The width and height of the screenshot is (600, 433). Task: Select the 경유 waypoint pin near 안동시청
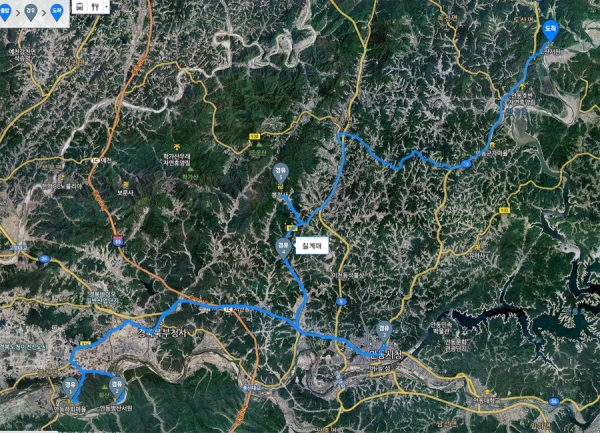coord(383,329)
